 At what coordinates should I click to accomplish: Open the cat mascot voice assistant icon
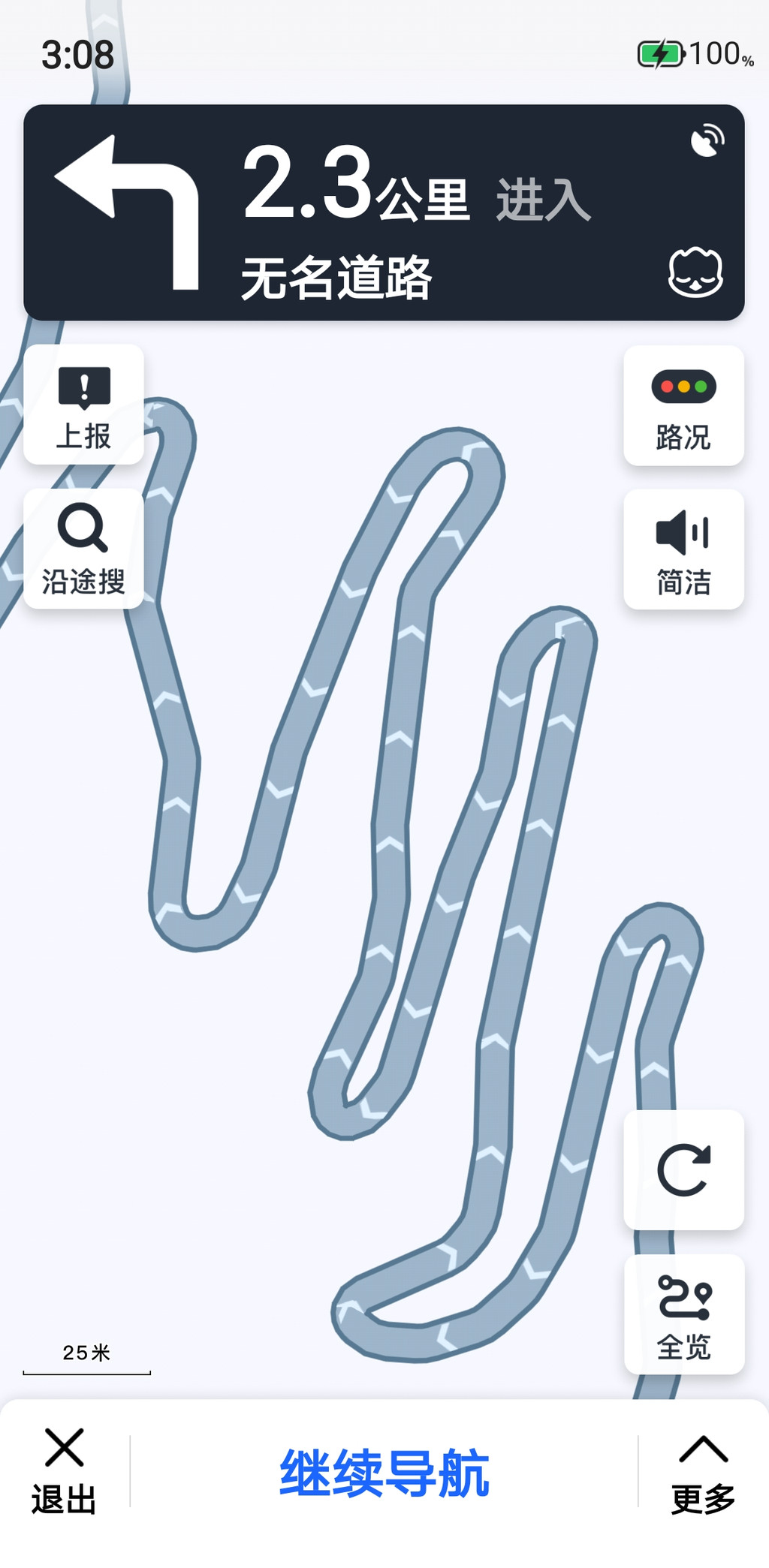tap(695, 272)
